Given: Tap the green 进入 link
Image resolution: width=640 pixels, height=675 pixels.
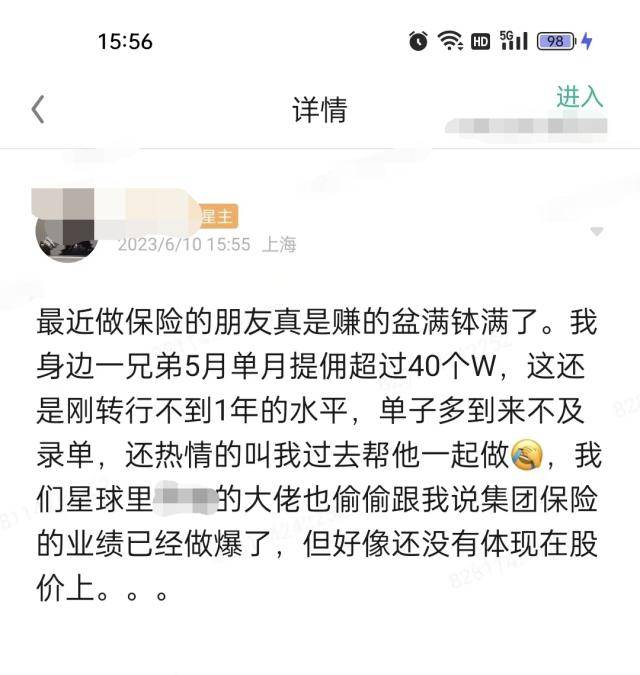Looking at the screenshot, I should click(580, 97).
